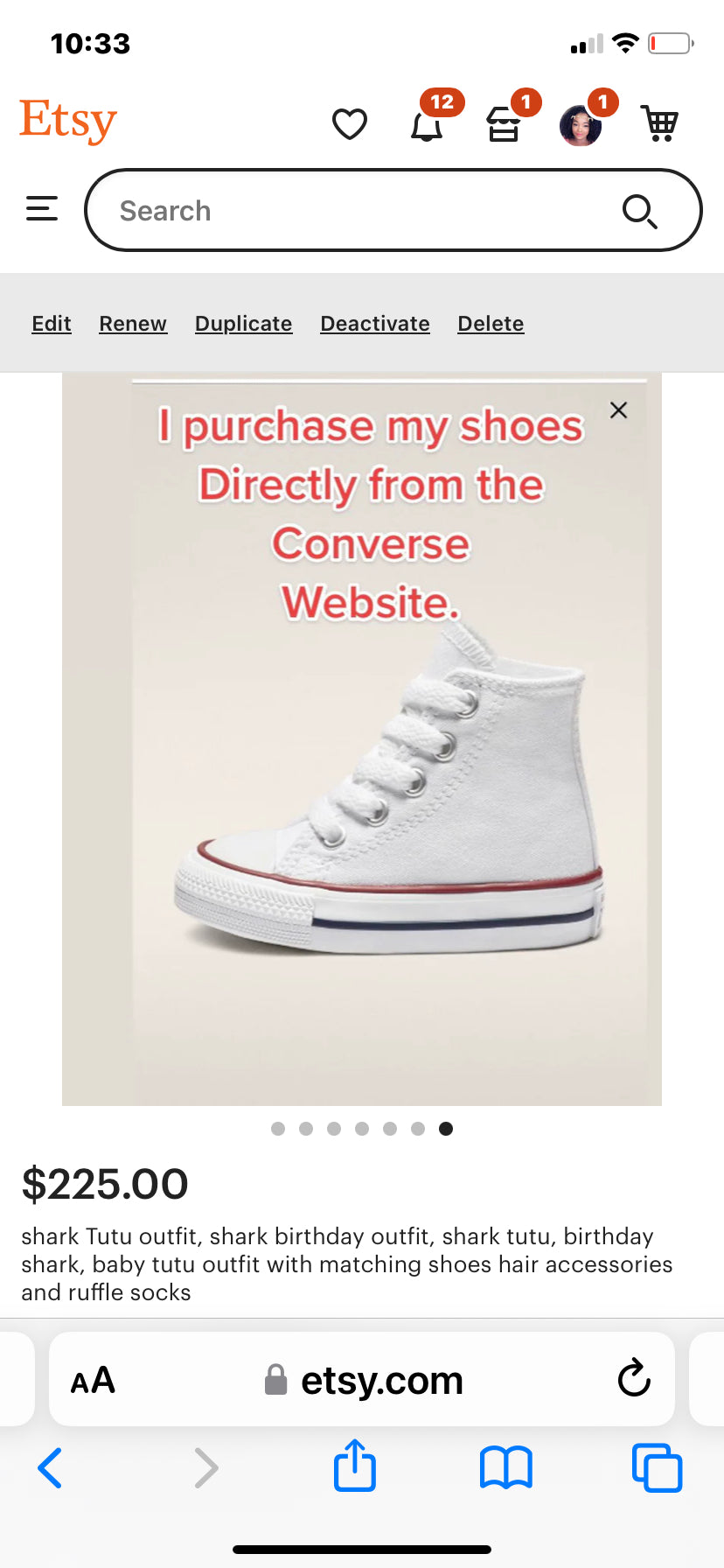Viewport: 724px width, 1568px height.
Task: Open Safari tabs overview
Action: click(657, 1467)
